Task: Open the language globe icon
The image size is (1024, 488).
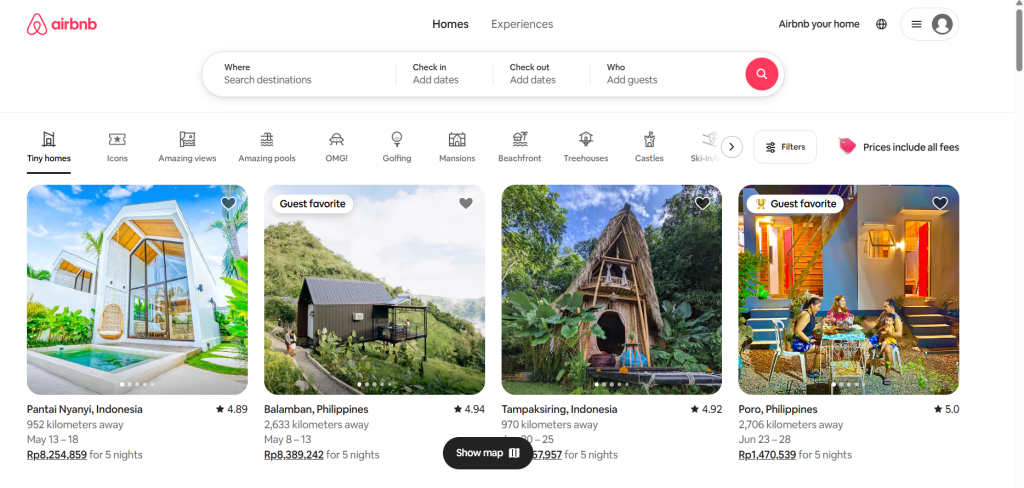Action: pyautogui.click(x=881, y=24)
